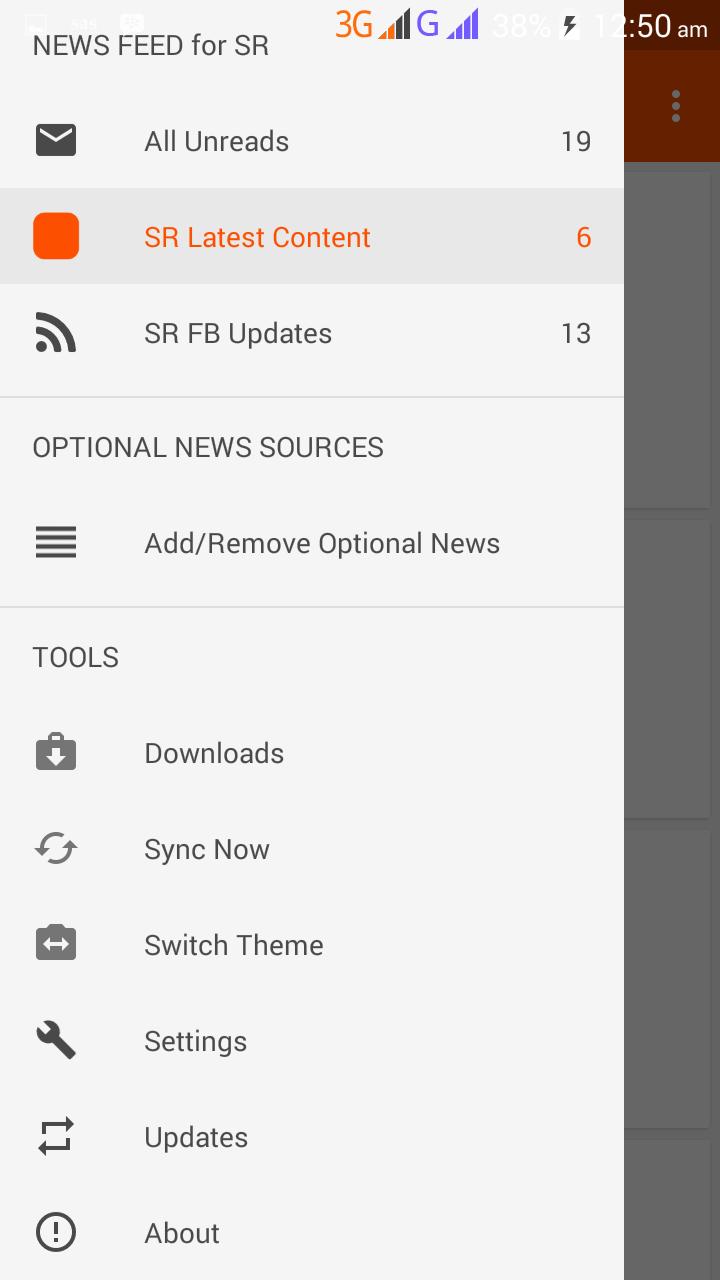Click the list icon for Add/Remove Optional News
The image size is (720, 1280).
(x=55, y=542)
